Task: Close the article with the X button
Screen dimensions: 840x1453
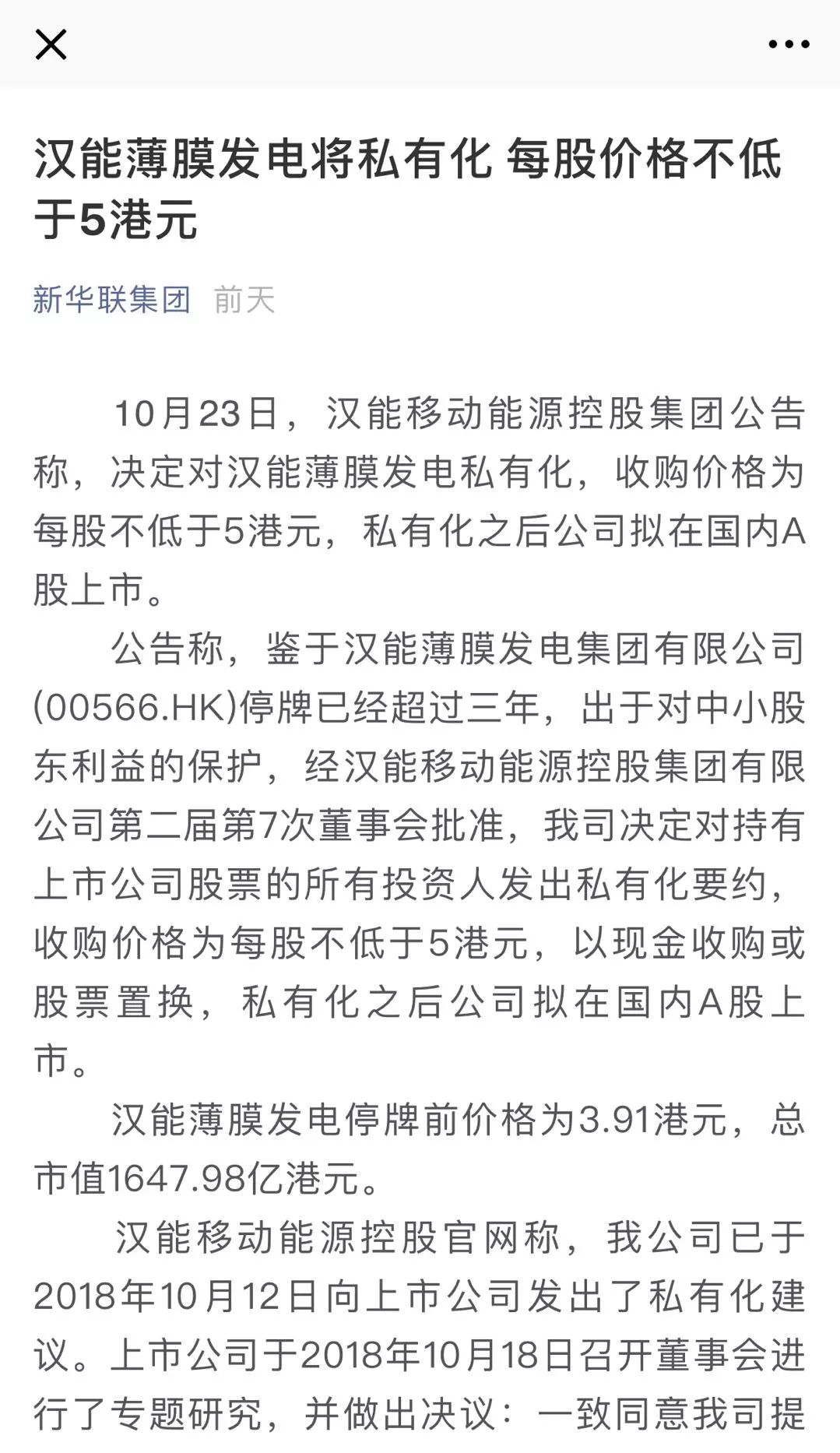Action: click(51, 44)
